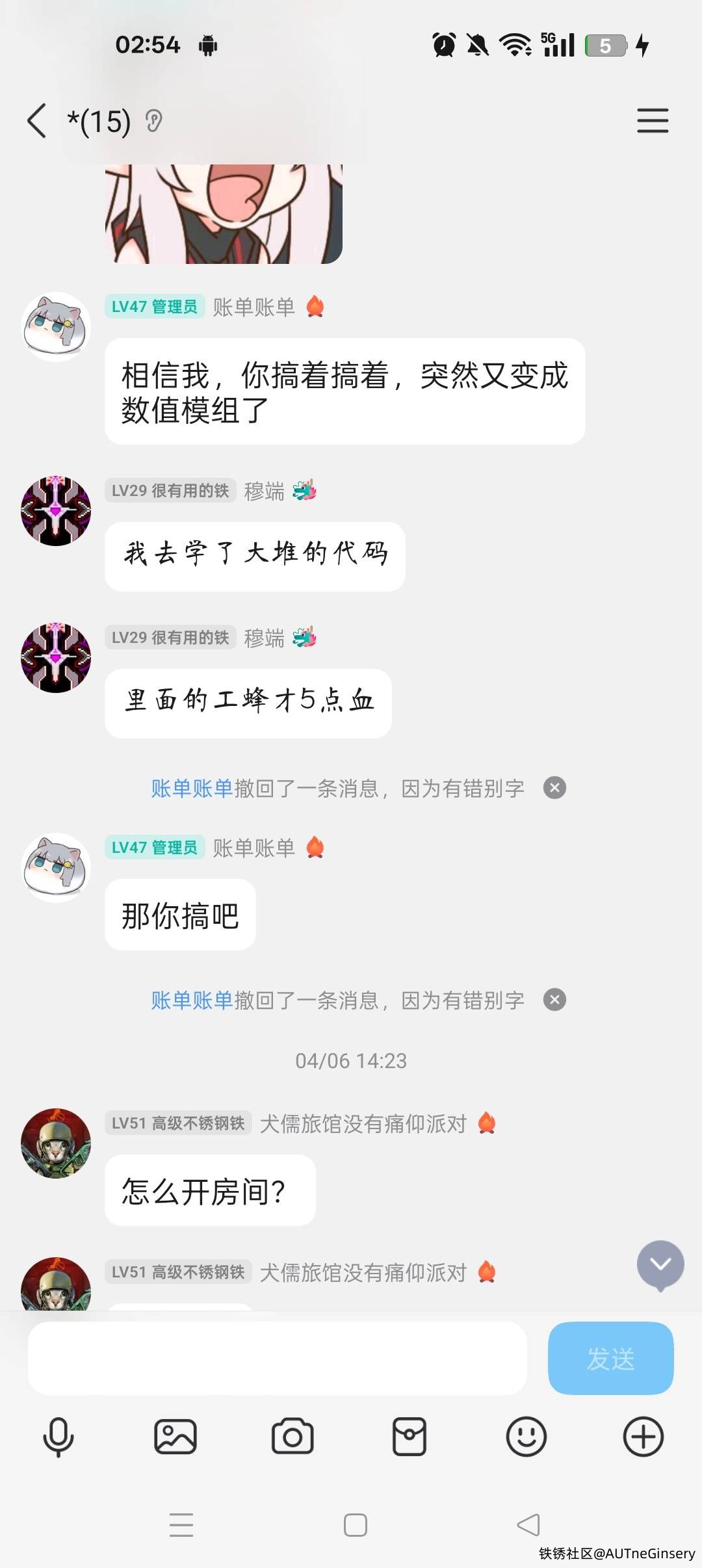Open 账单账单's profile from the recall notice

tap(189, 787)
